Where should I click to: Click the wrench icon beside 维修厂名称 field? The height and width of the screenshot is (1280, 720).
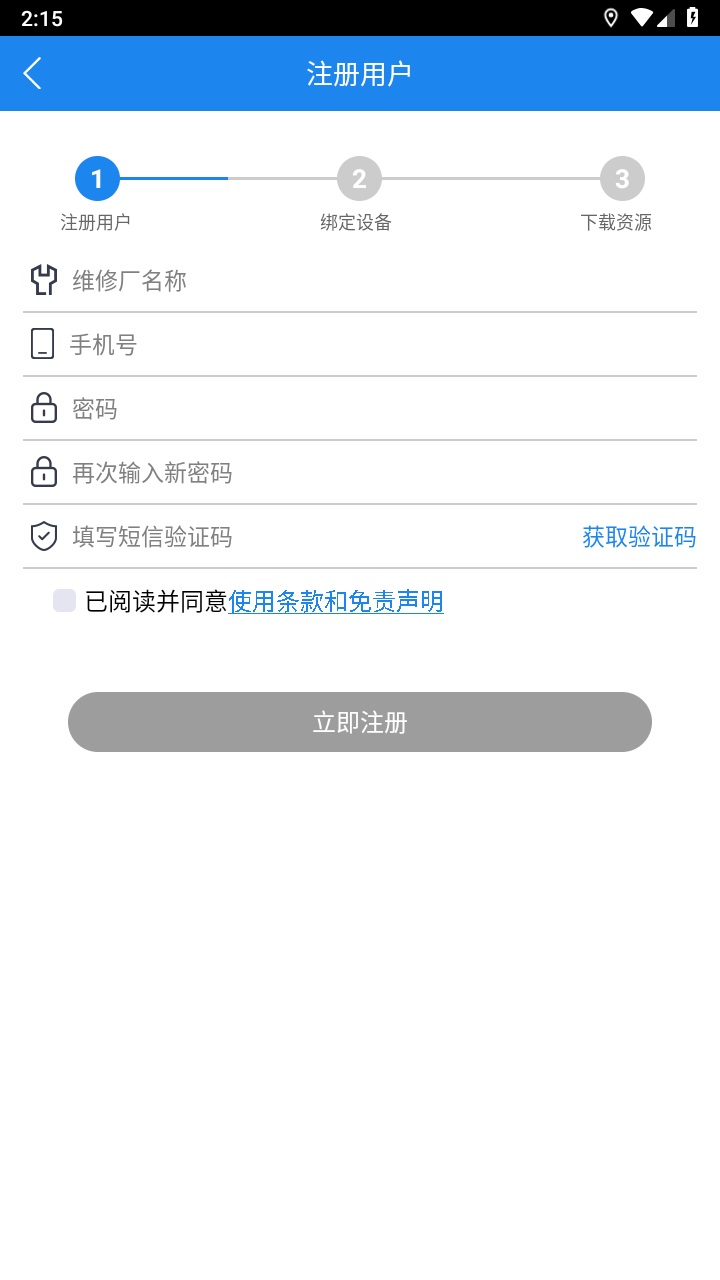click(x=43, y=280)
